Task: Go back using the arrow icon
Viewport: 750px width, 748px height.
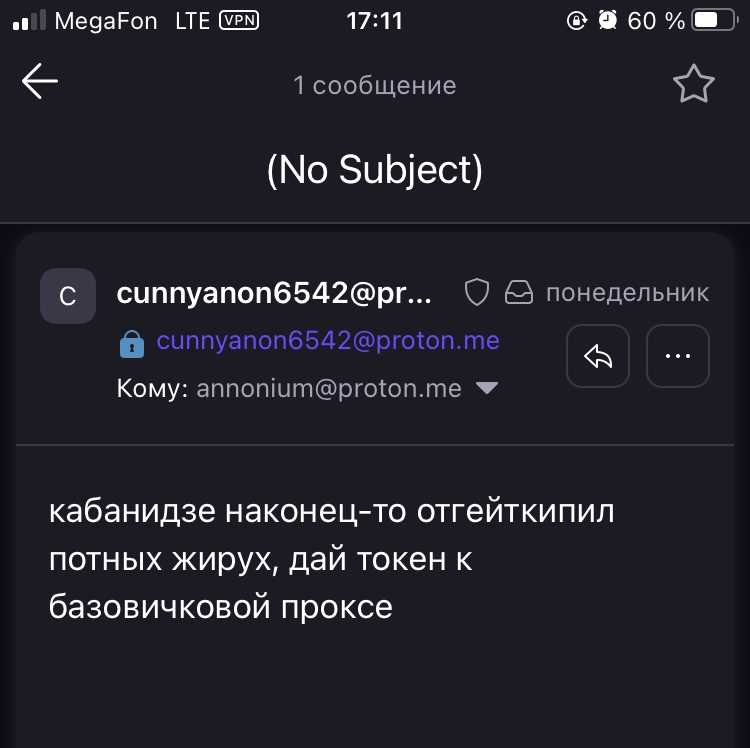Action: (x=40, y=83)
